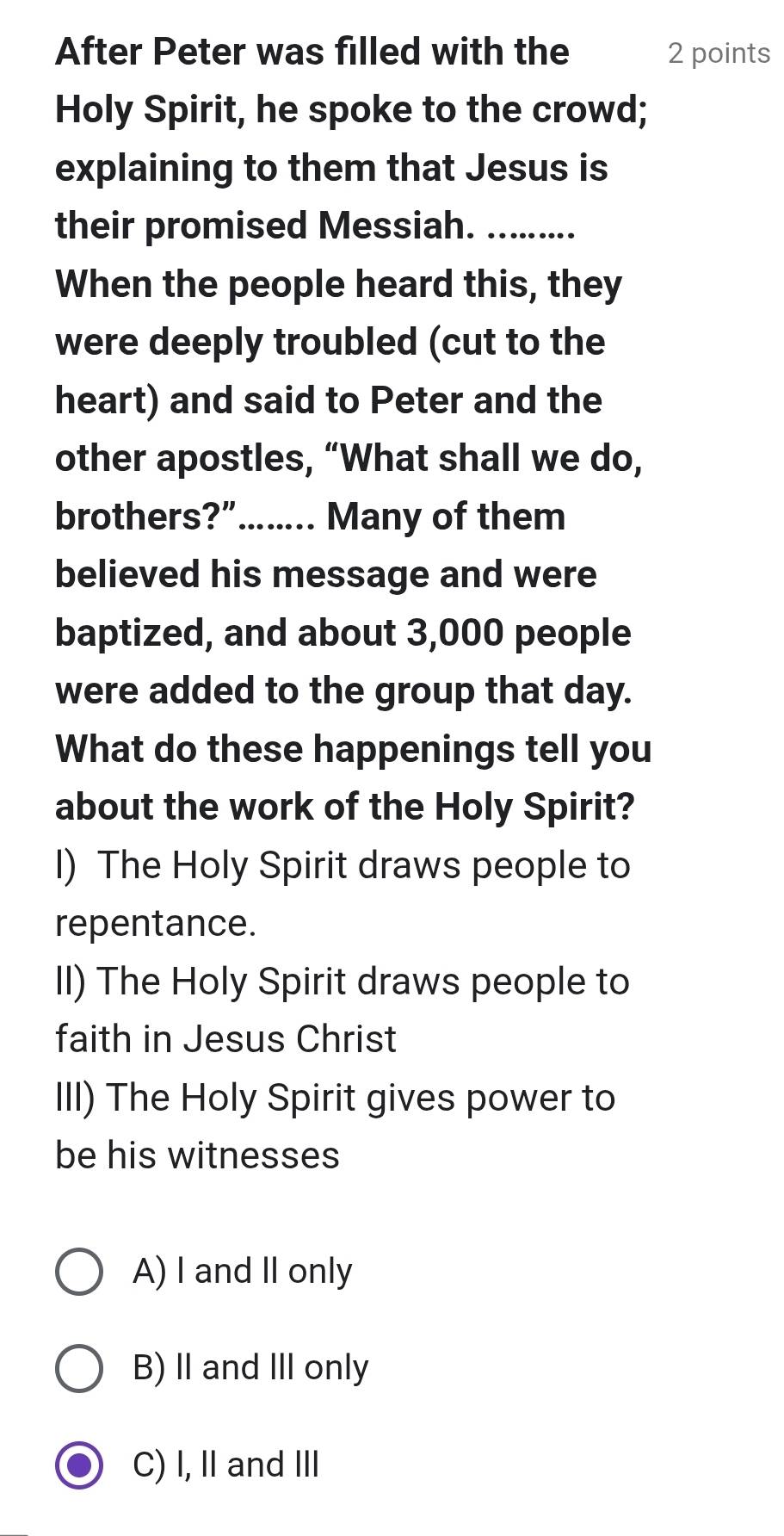Click statement I about repentance

pyautogui.click(x=344, y=894)
